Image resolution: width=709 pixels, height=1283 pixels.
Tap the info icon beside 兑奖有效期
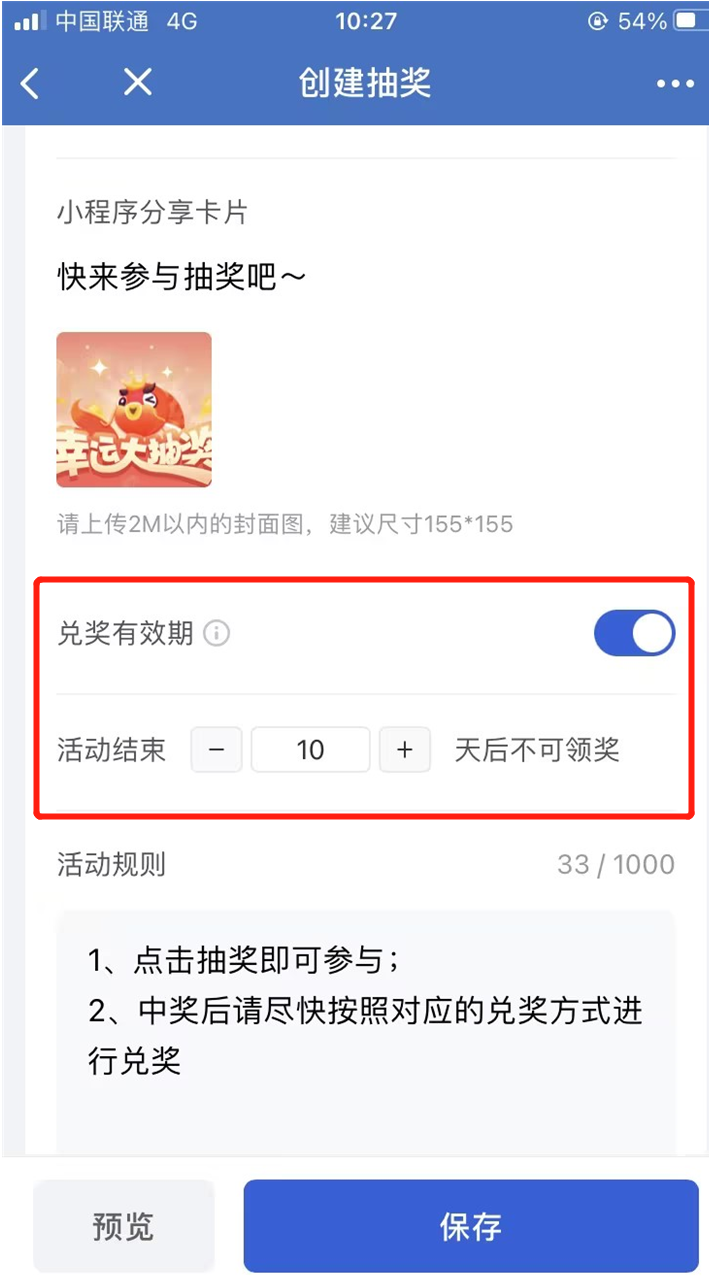[217, 633]
